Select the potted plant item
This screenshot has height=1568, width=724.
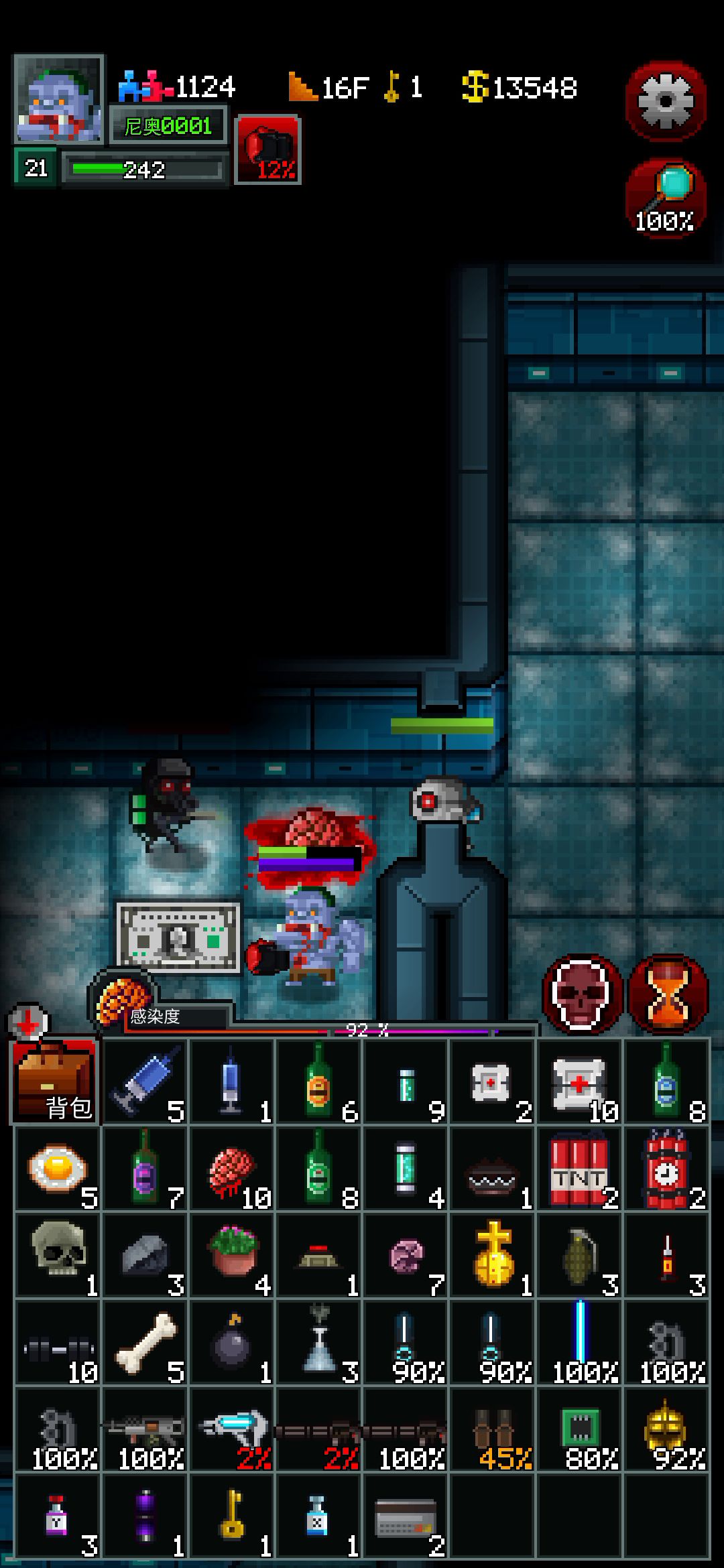coord(232,1255)
